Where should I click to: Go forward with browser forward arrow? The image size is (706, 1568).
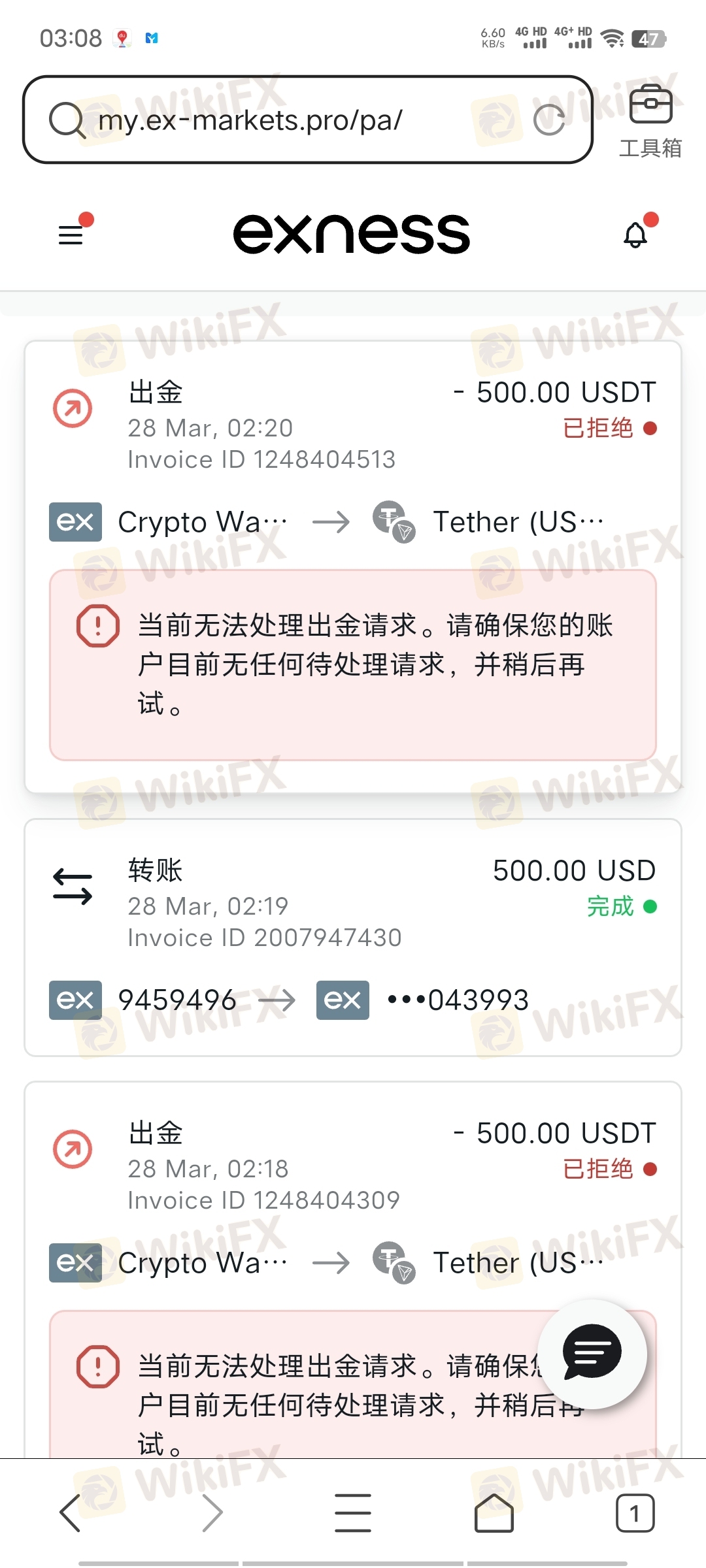click(x=212, y=1512)
